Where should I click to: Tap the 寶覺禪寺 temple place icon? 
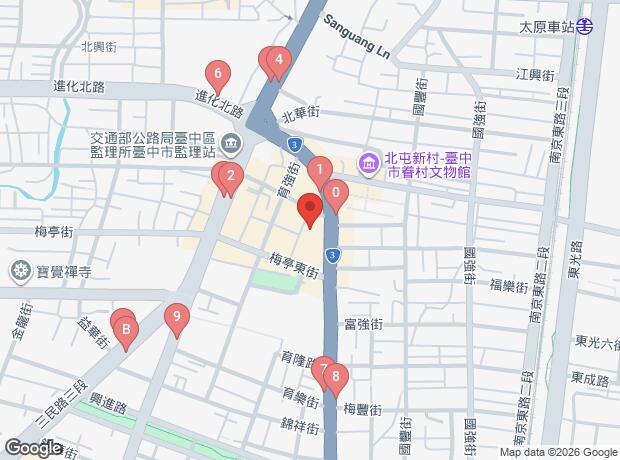coord(20,270)
